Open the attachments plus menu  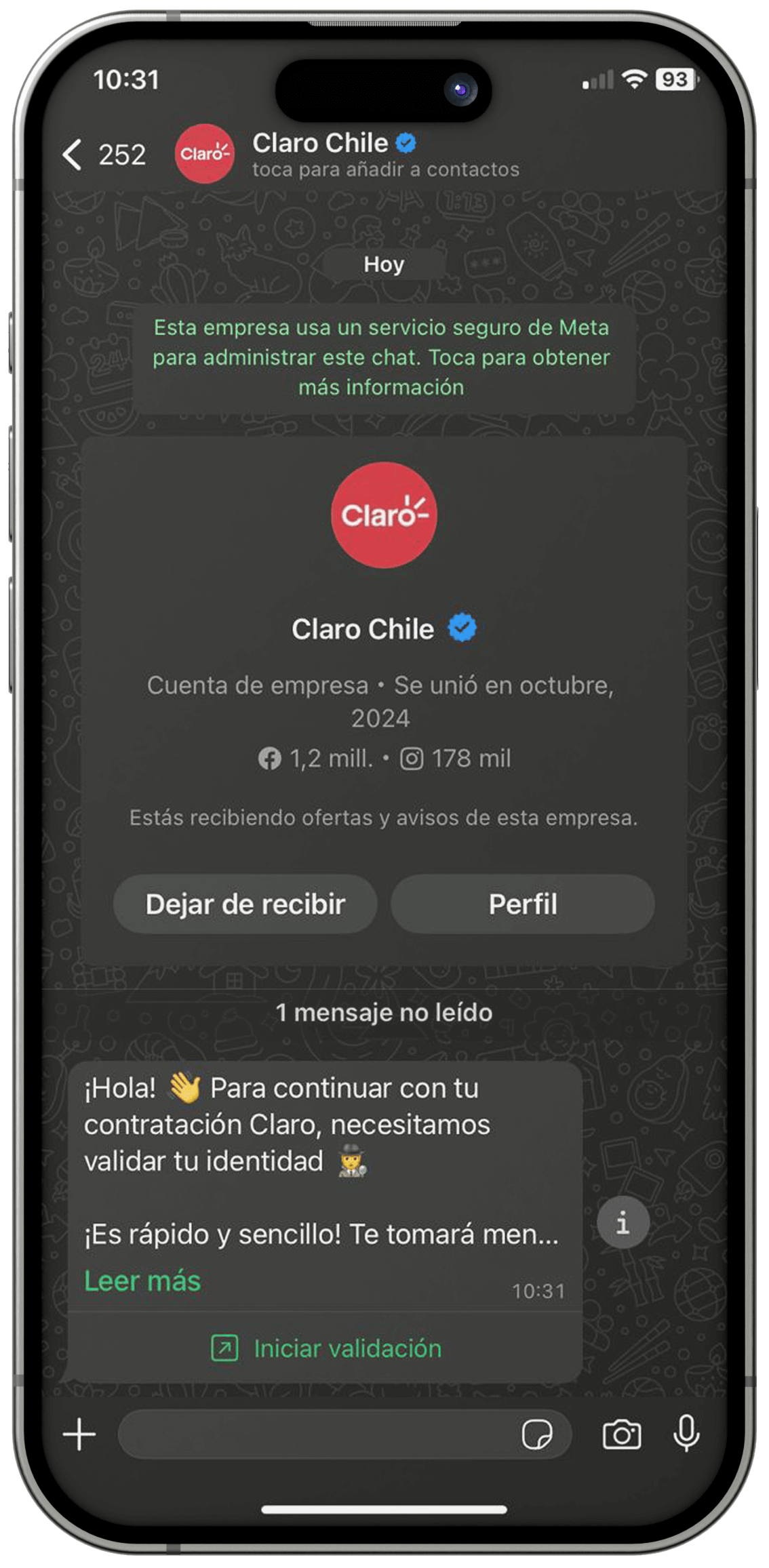pos(79,1434)
